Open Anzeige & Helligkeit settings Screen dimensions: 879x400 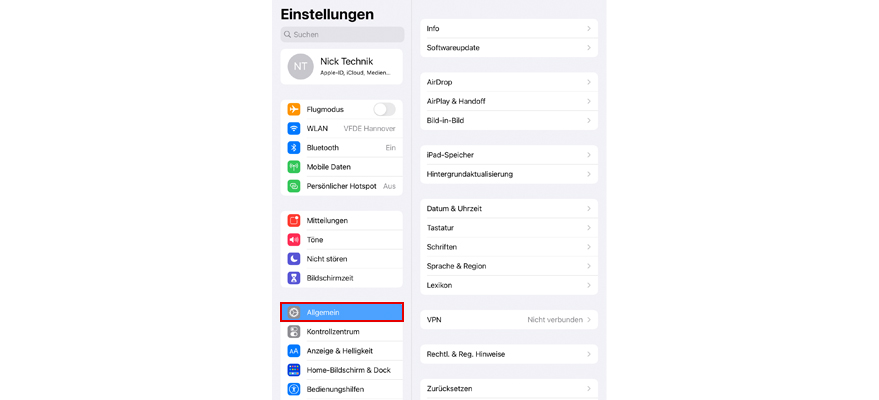[x=341, y=351]
